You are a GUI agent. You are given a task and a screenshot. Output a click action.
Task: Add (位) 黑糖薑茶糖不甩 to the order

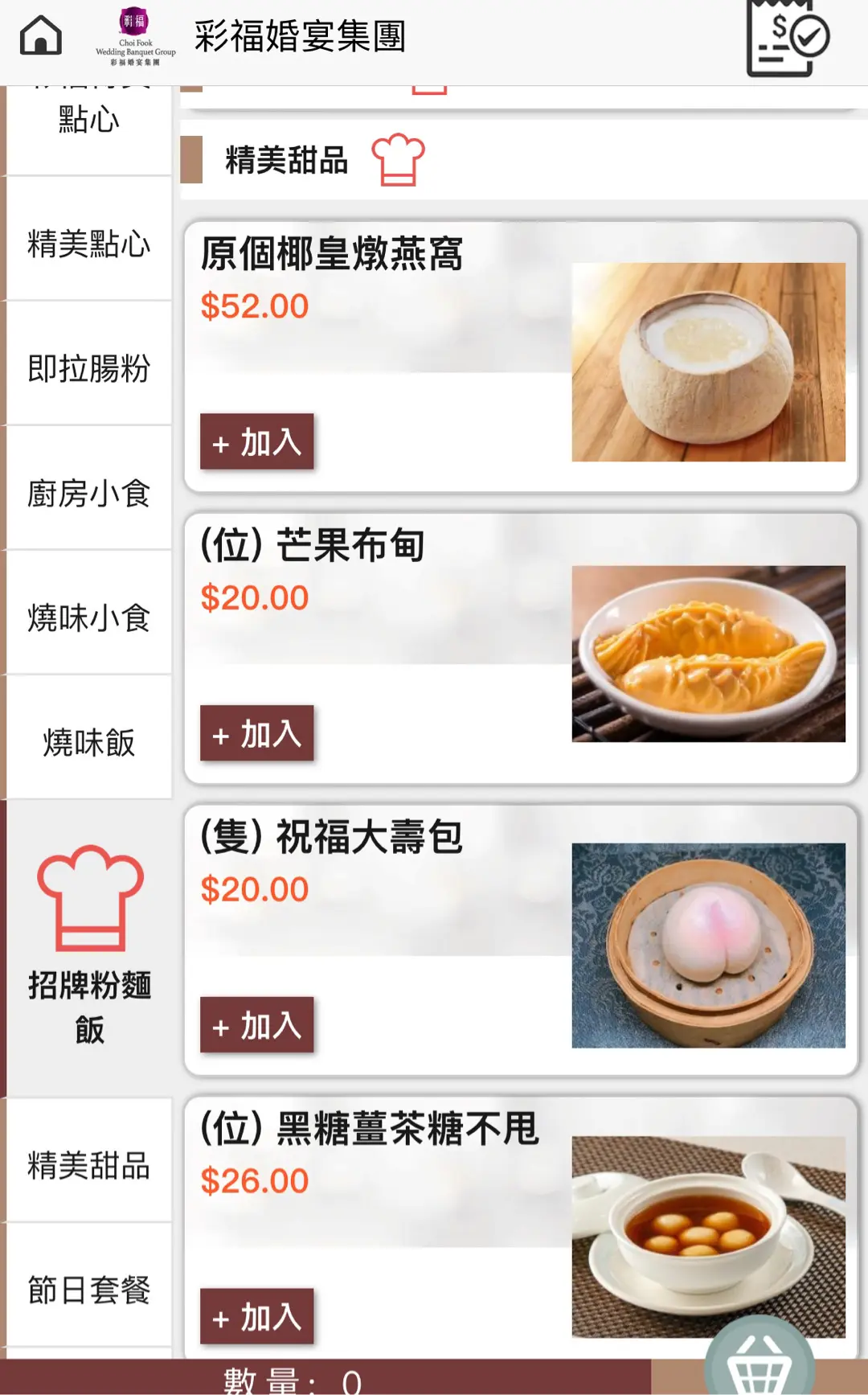tap(256, 1317)
